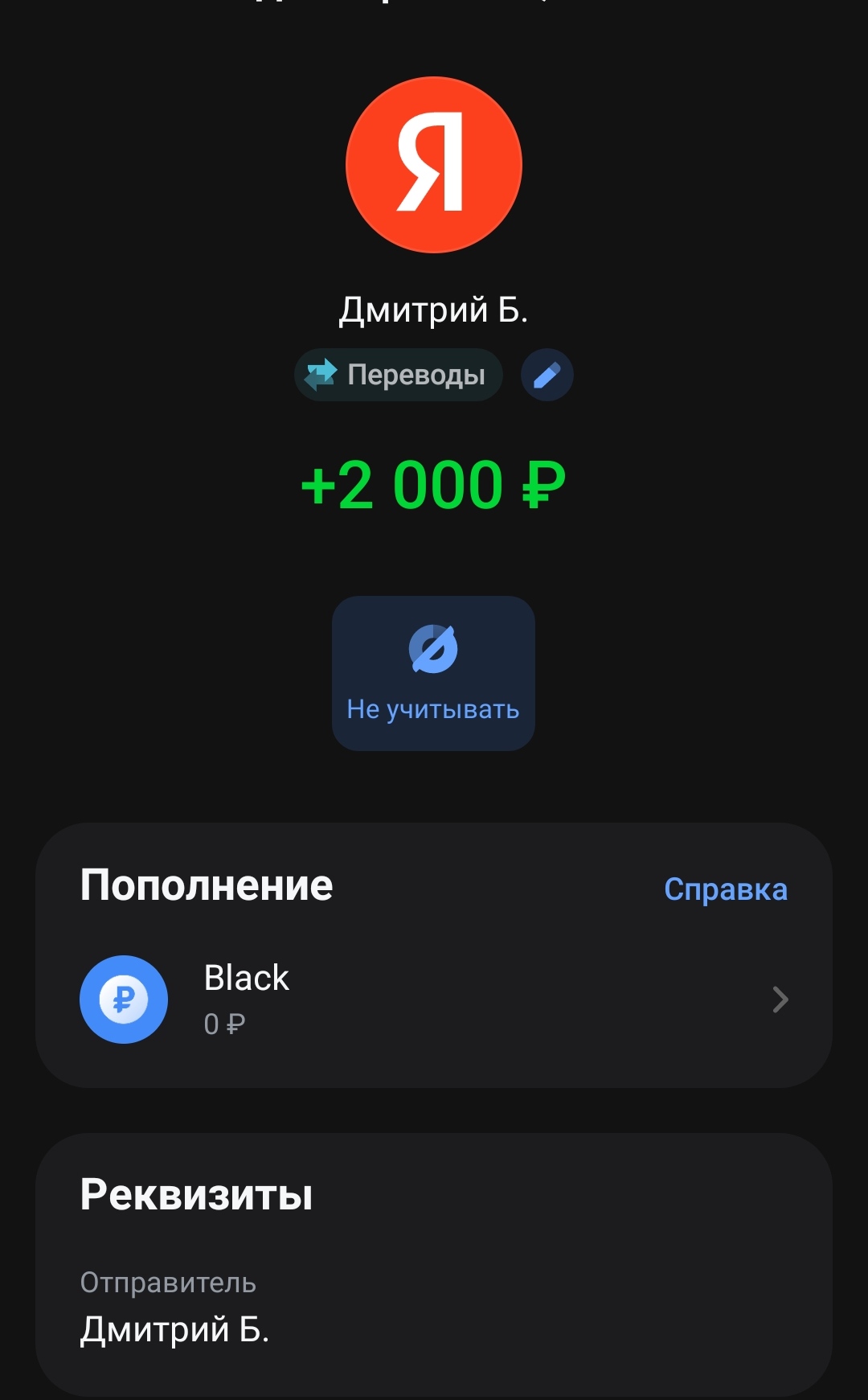Edit the transaction category with the pencil icon
The width and height of the screenshot is (868, 1400).
click(x=547, y=375)
